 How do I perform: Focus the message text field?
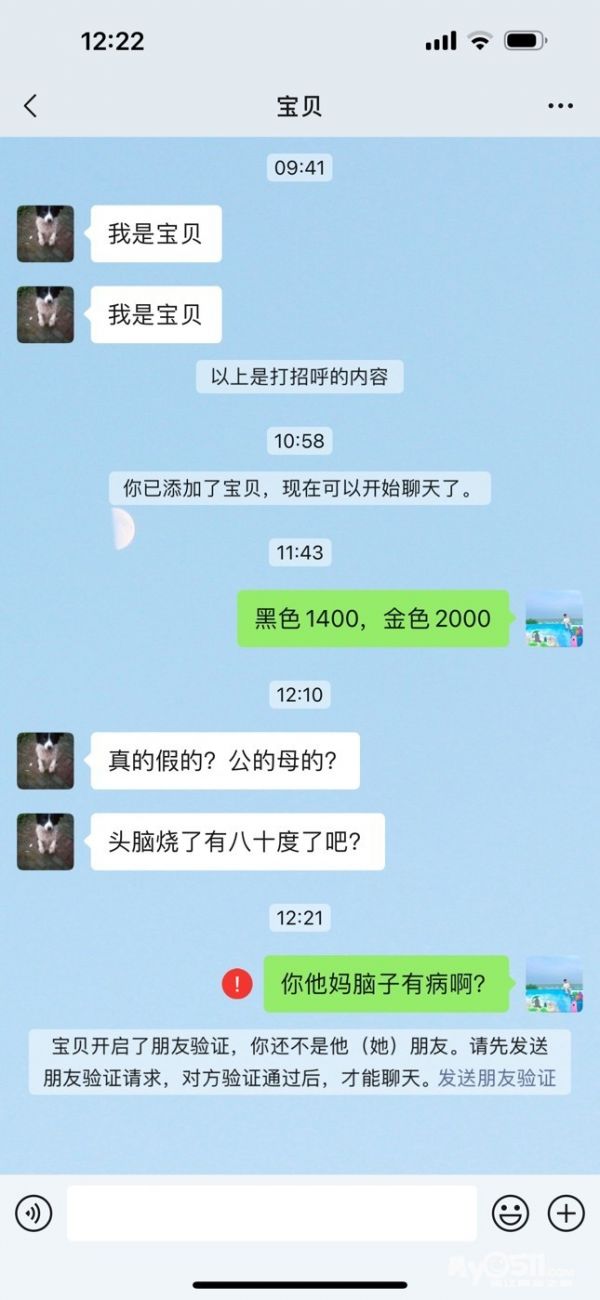271,1214
